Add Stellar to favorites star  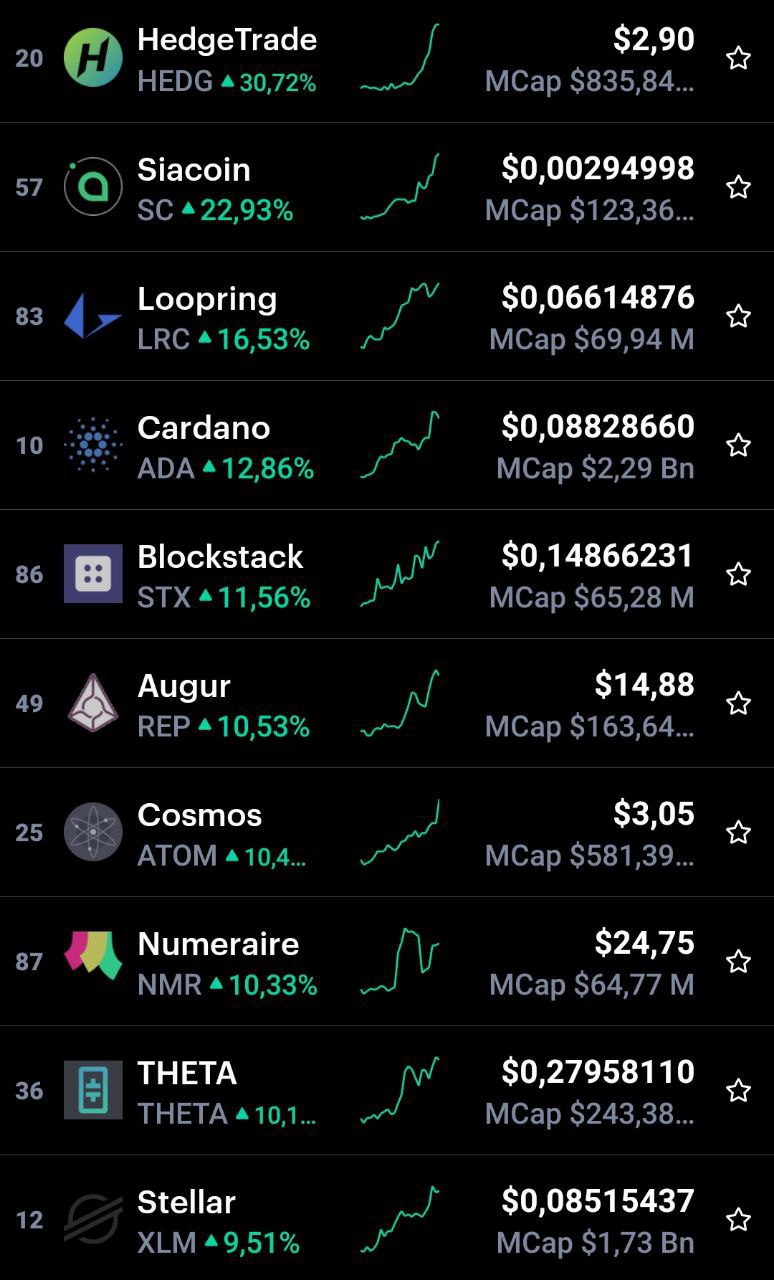(738, 1219)
